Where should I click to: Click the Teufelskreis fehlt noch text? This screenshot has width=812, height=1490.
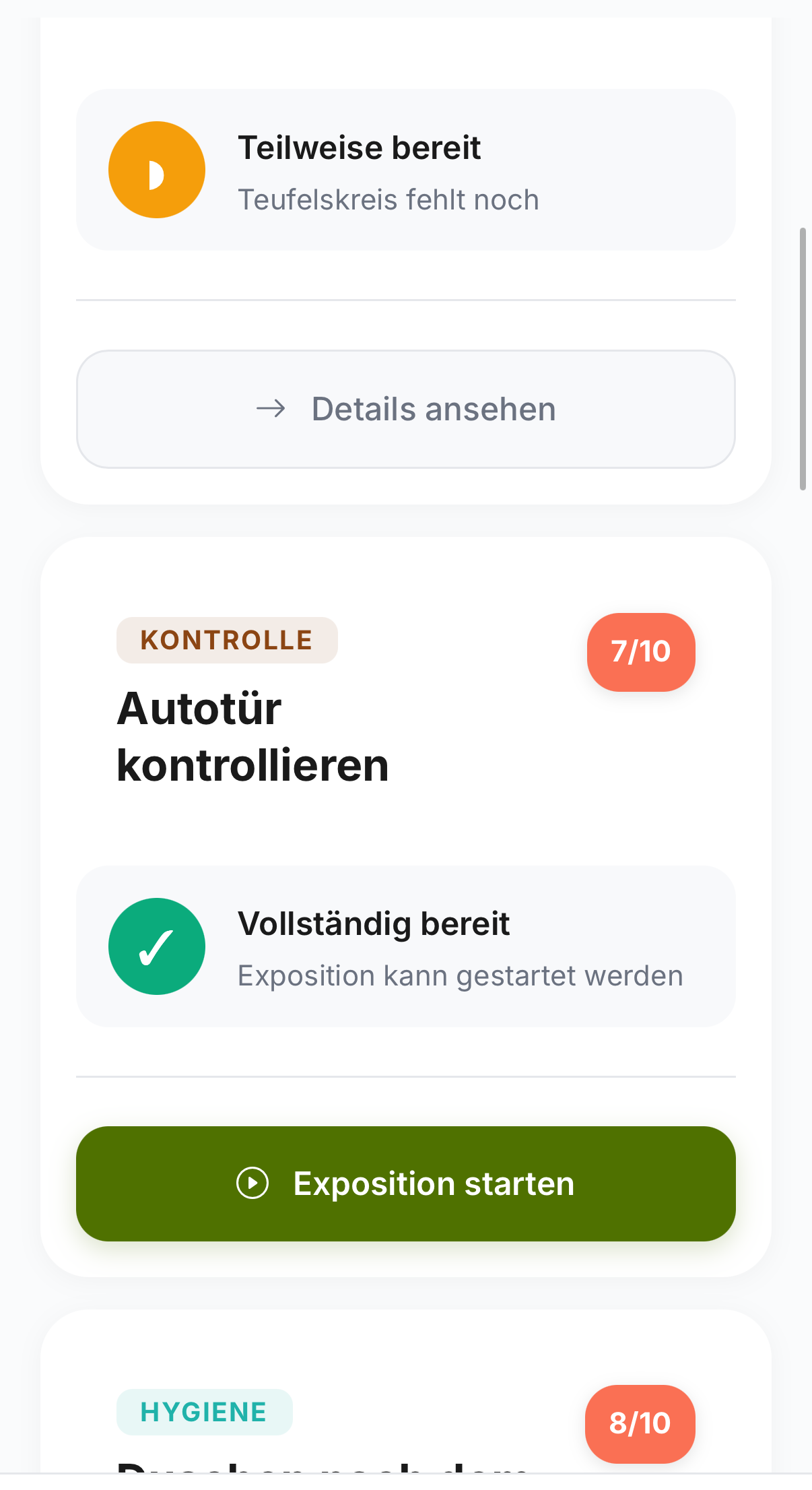(x=388, y=199)
